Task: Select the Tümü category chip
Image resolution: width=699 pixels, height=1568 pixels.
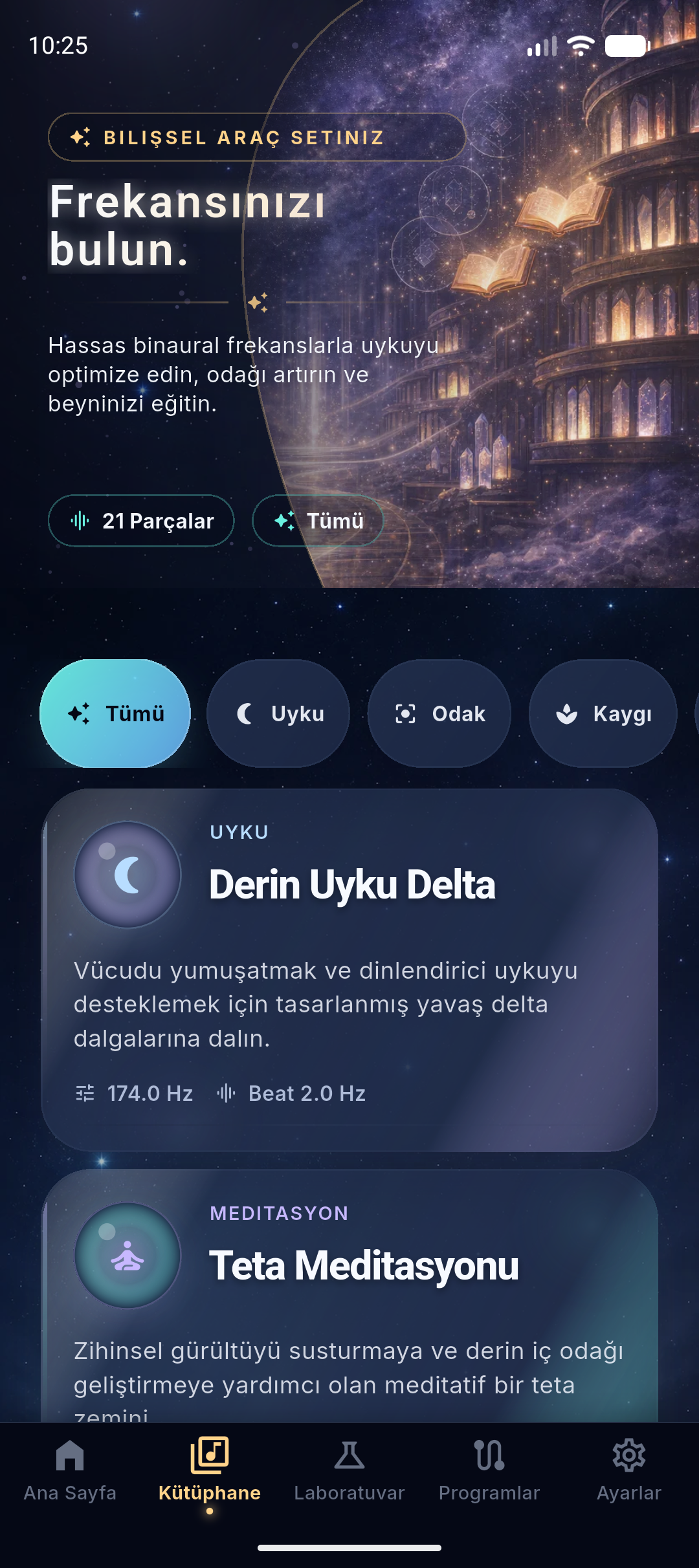Action: point(115,713)
